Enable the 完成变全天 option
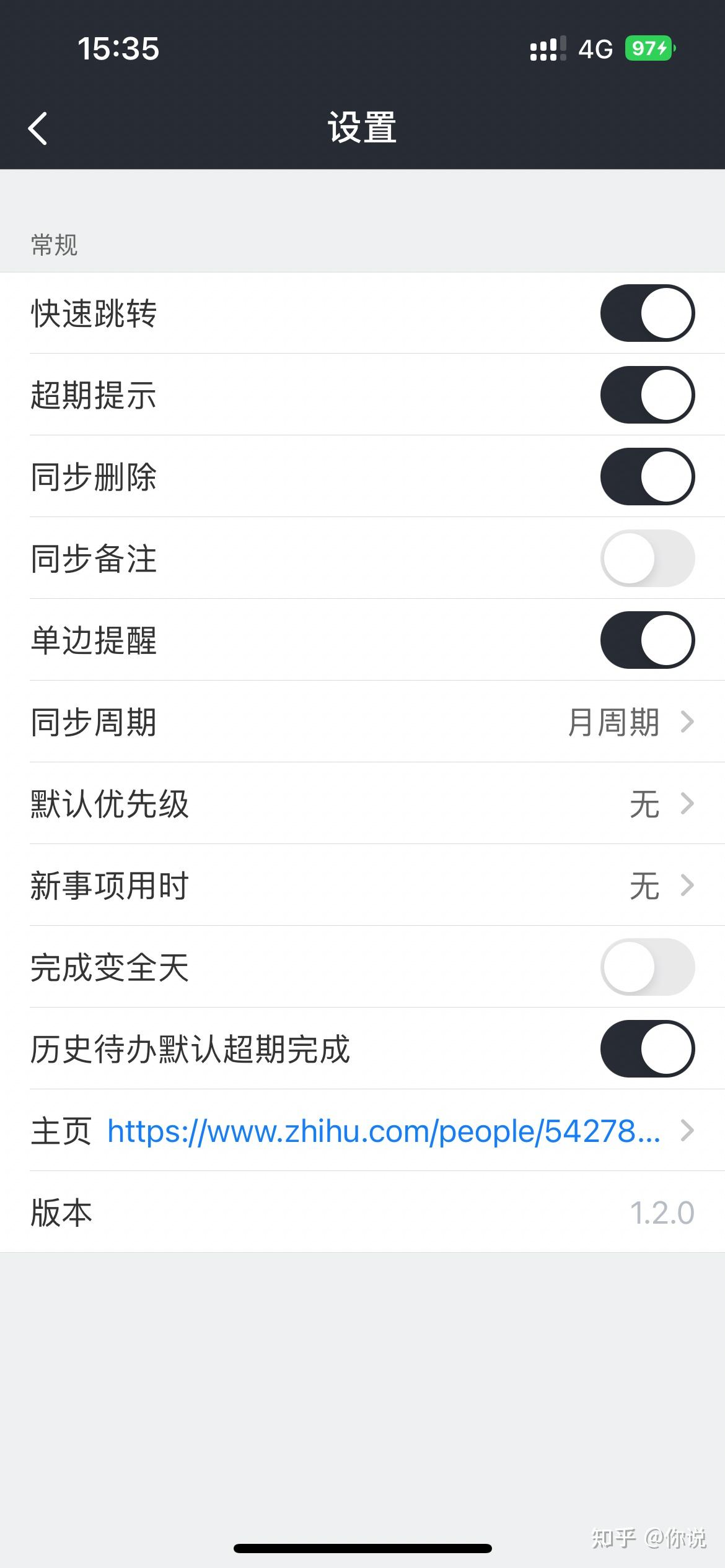The width and height of the screenshot is (725, 1568). [x=646, y=967]
